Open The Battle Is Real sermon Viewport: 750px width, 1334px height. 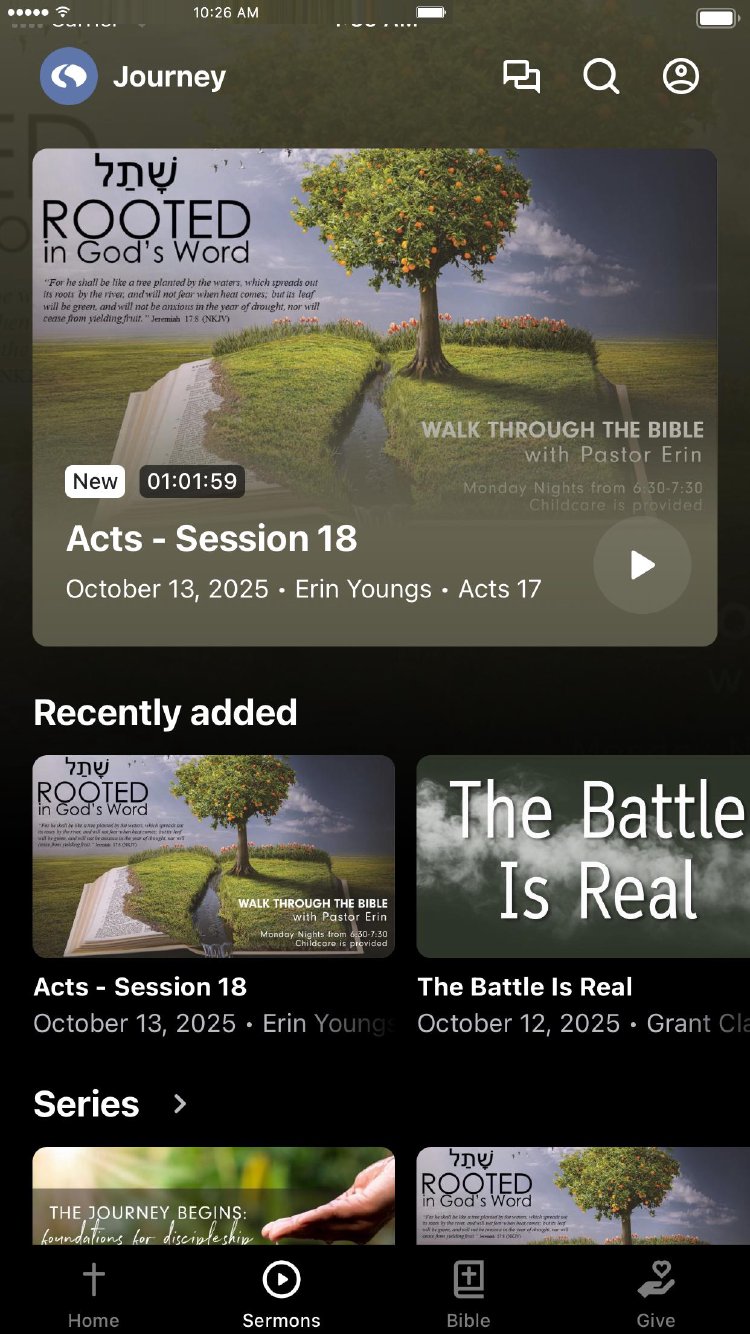click(583, 857)
